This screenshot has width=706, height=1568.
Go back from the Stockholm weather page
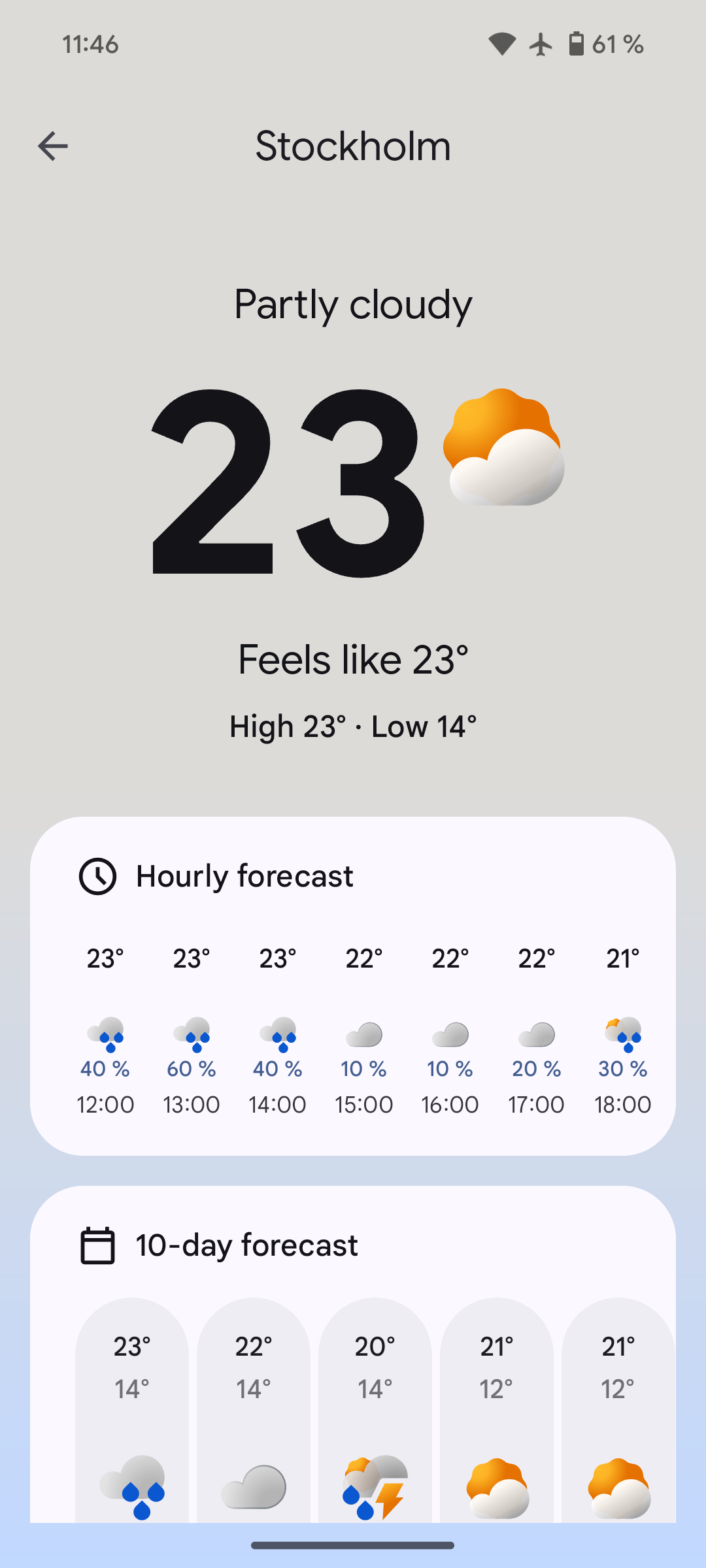(53, 146)
